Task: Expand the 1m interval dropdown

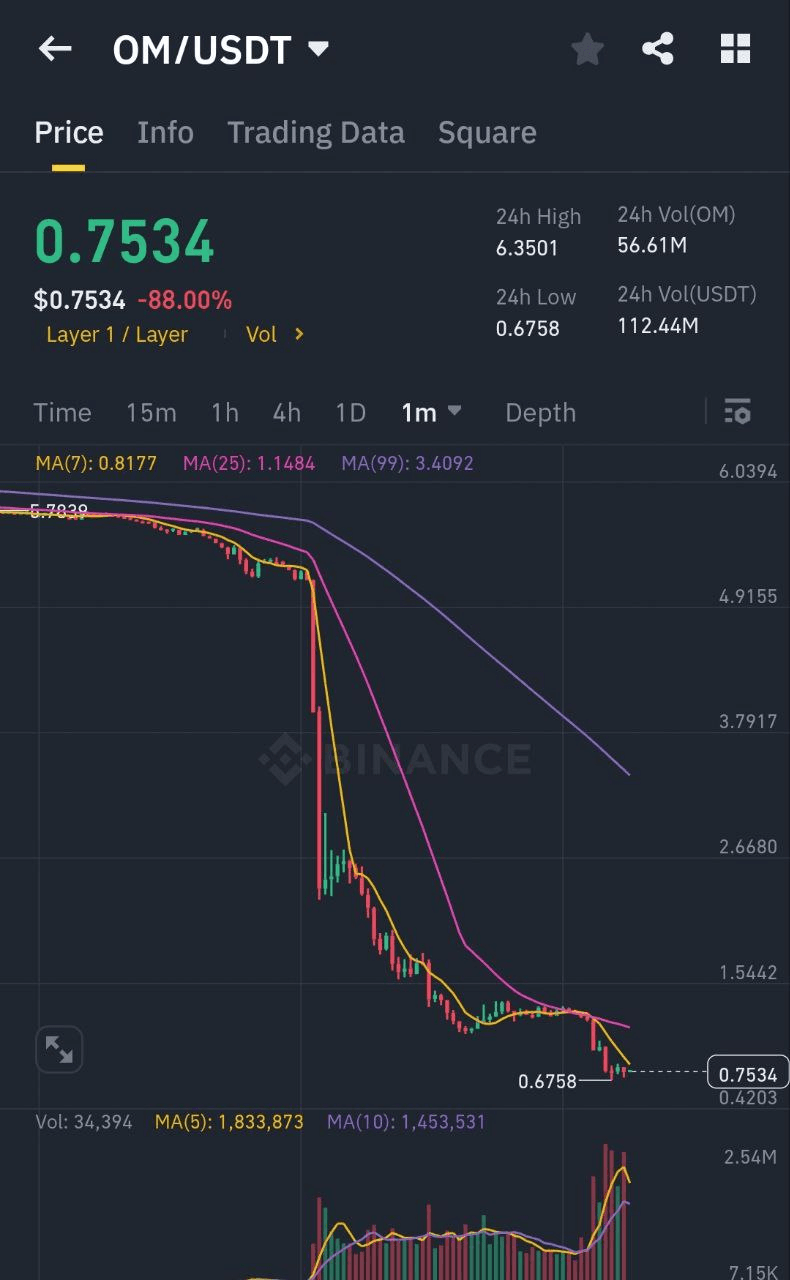Action: [x=431, y=413]
